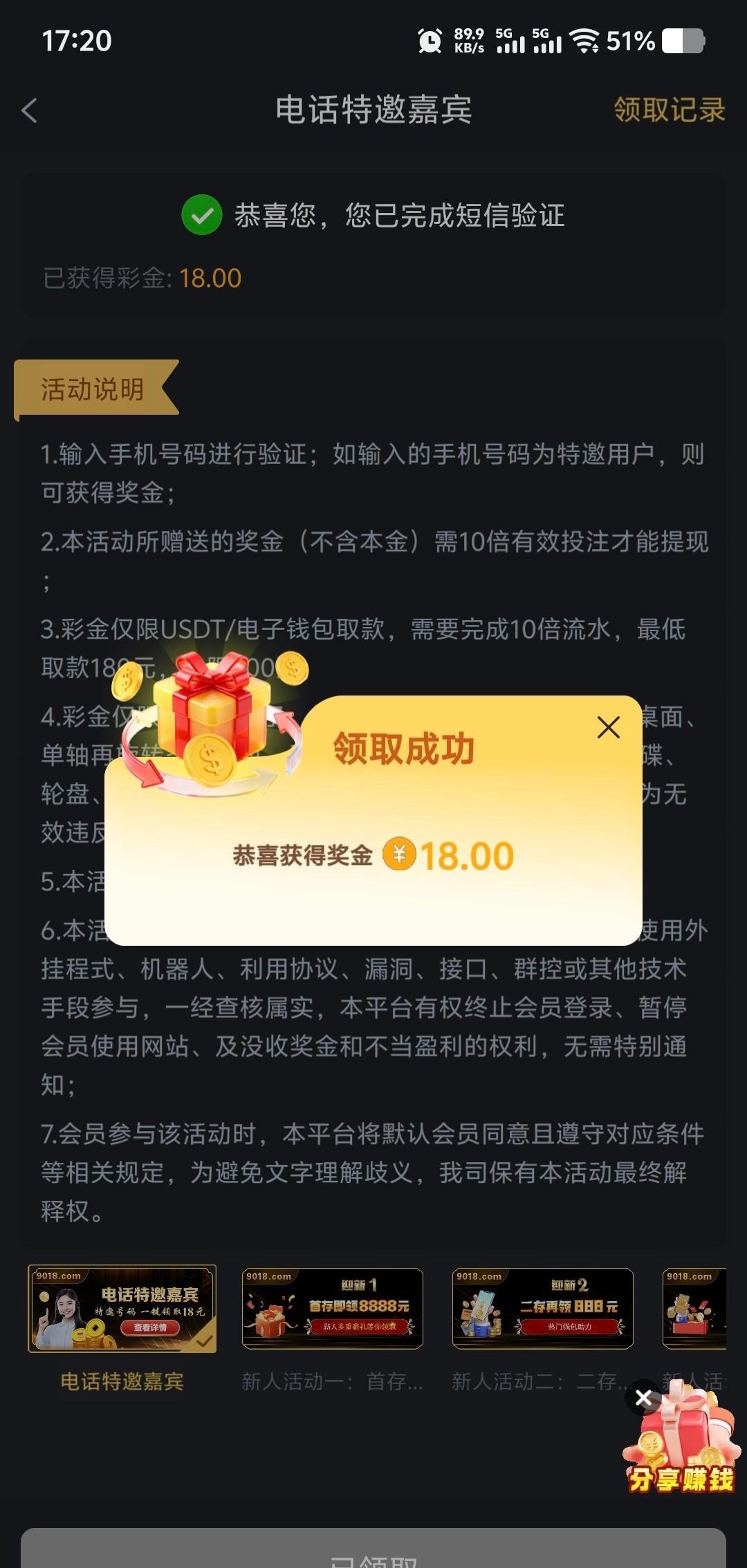Dismiss the 分享赚钱 floating widget
This screenshot has width=747, height=1568.
643,1398
